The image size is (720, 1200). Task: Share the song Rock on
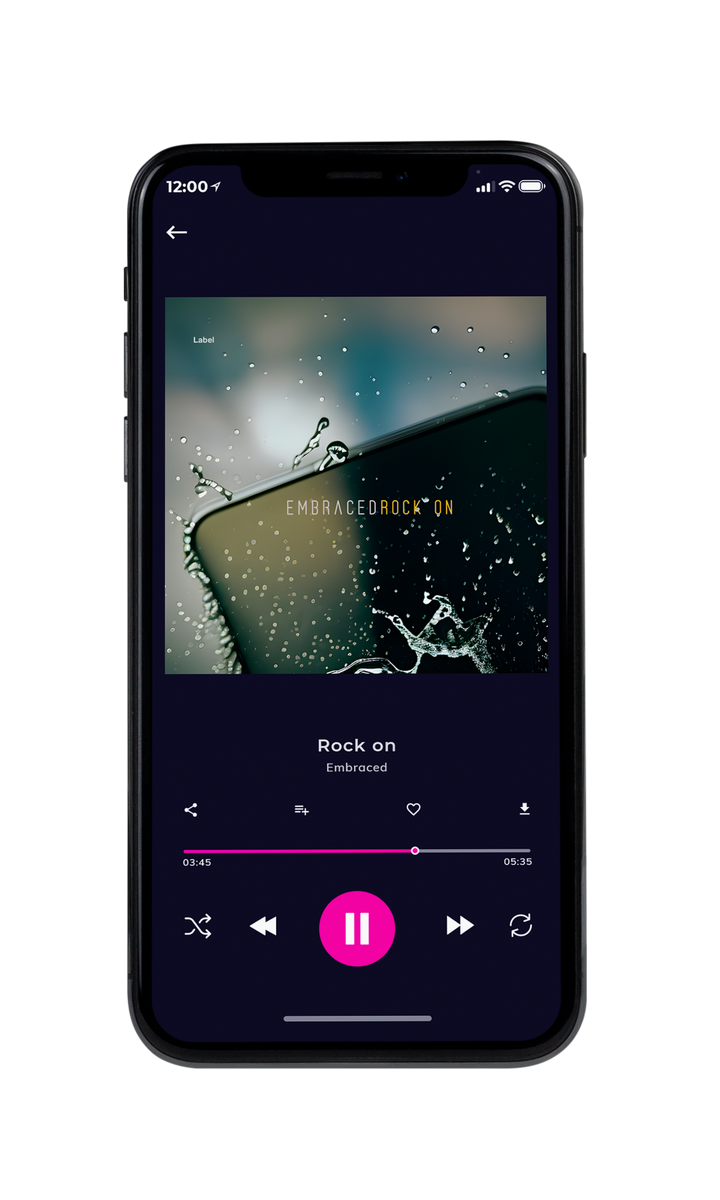[x=191, y=810]
